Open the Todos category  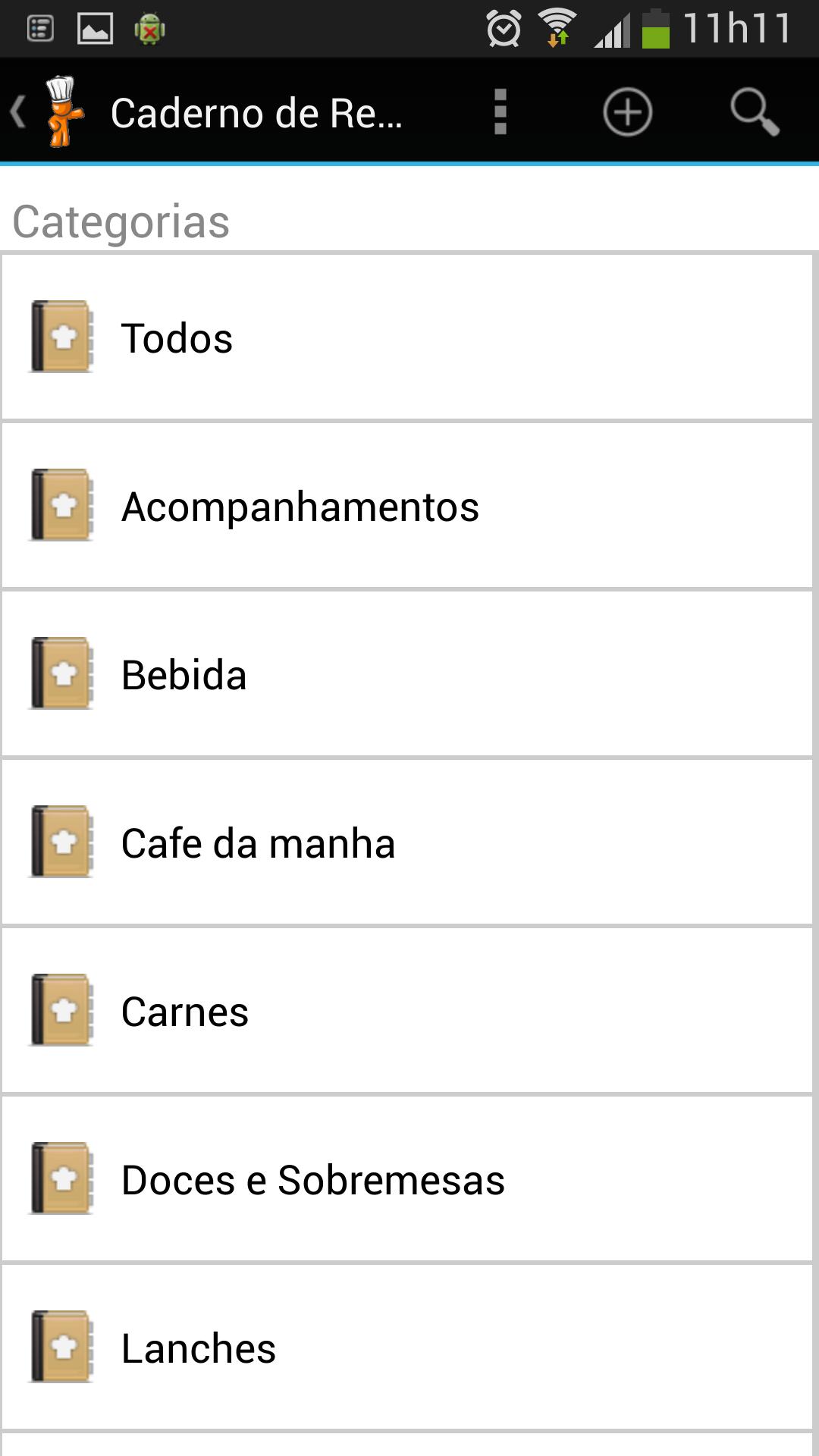click(x=409, y=338)
